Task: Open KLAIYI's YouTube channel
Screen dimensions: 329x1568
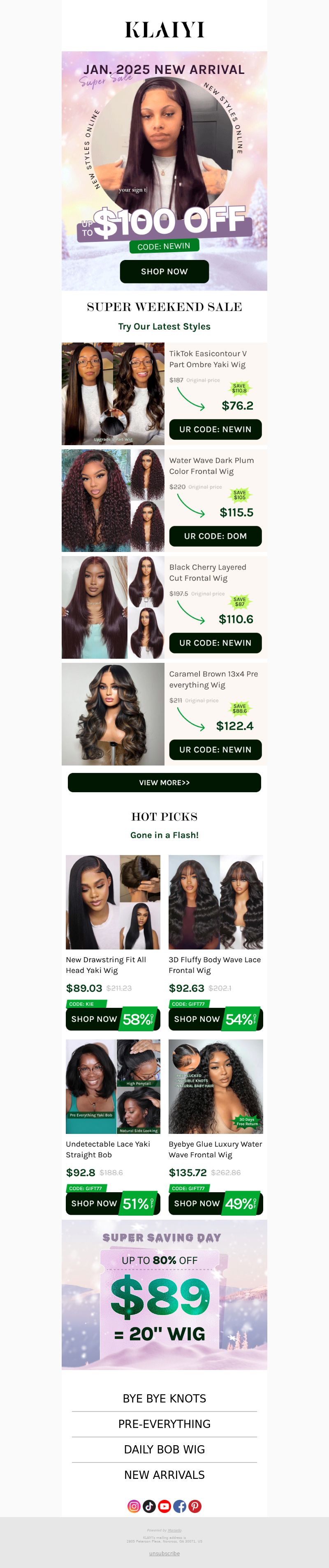Action: 164,1506
